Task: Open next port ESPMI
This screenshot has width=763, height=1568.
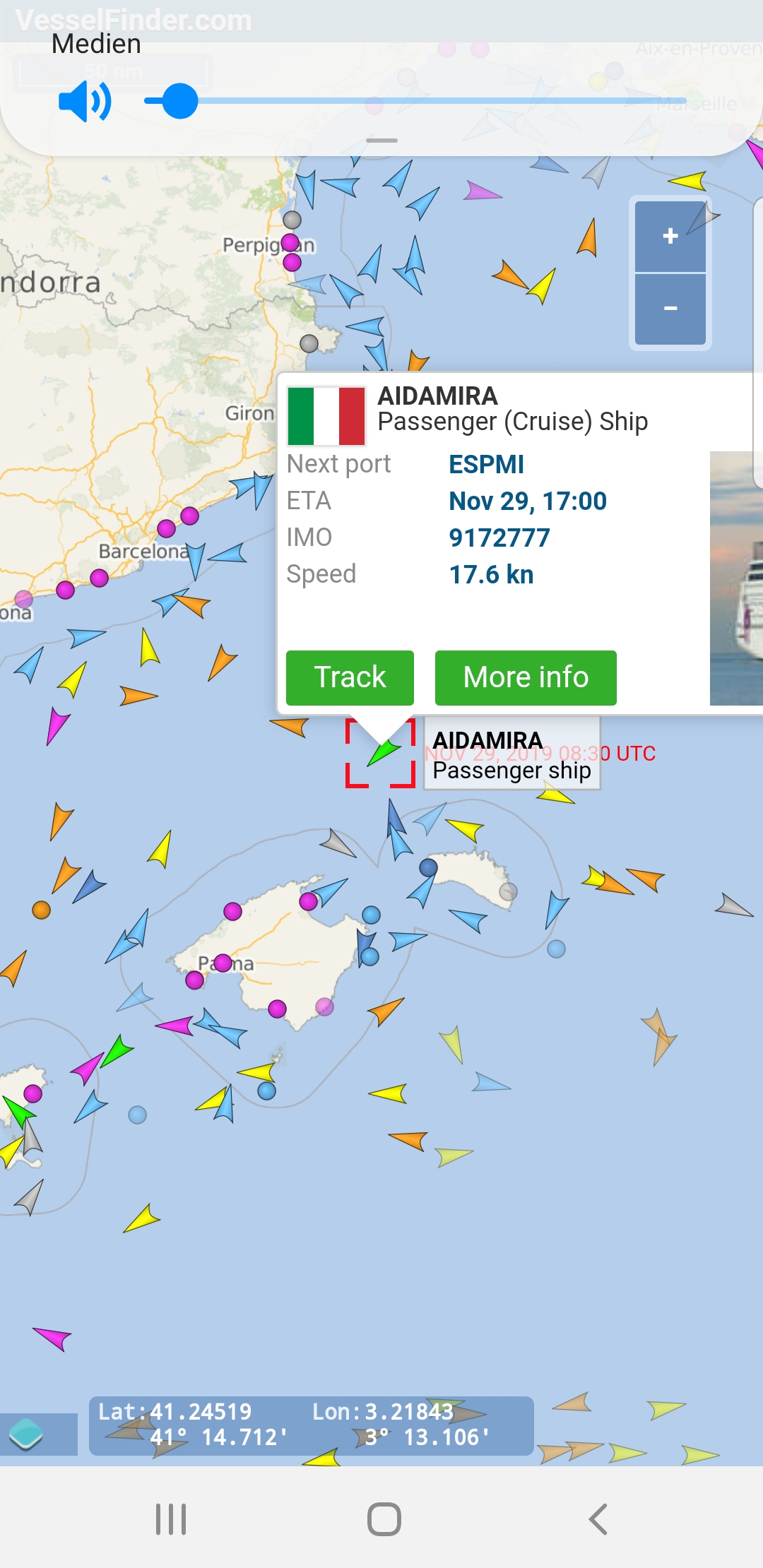Action: tap(486, 465)
